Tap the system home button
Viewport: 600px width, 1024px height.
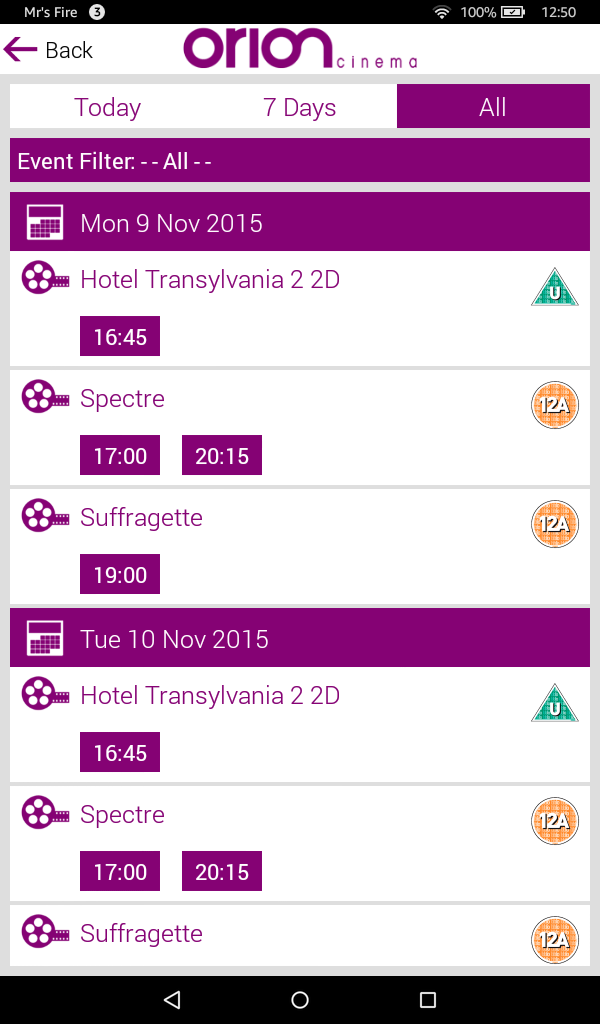300,1000
